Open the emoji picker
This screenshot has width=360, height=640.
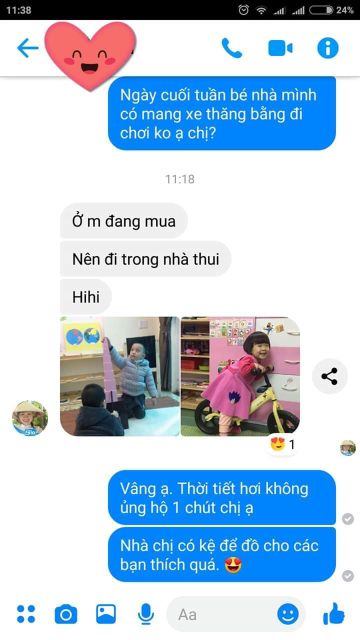[288, 614]
